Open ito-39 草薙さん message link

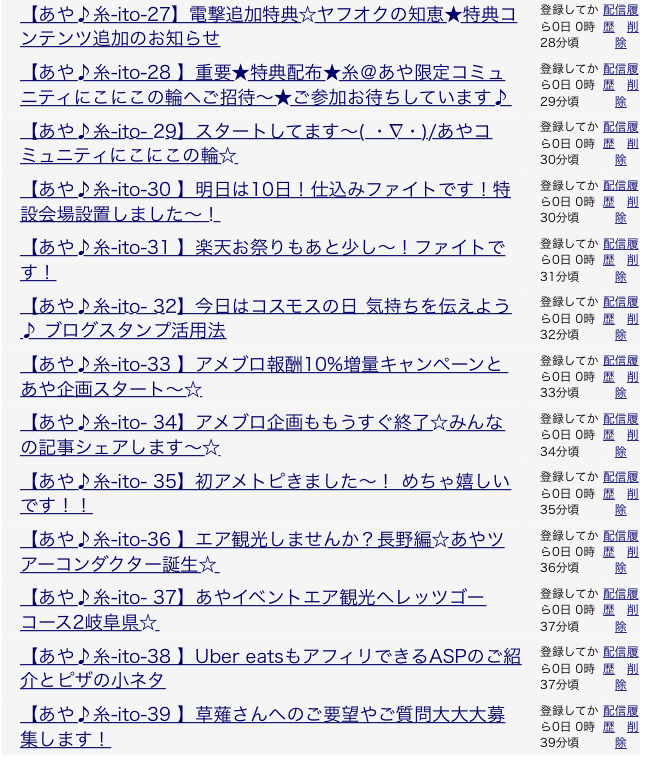pos(262,715)
